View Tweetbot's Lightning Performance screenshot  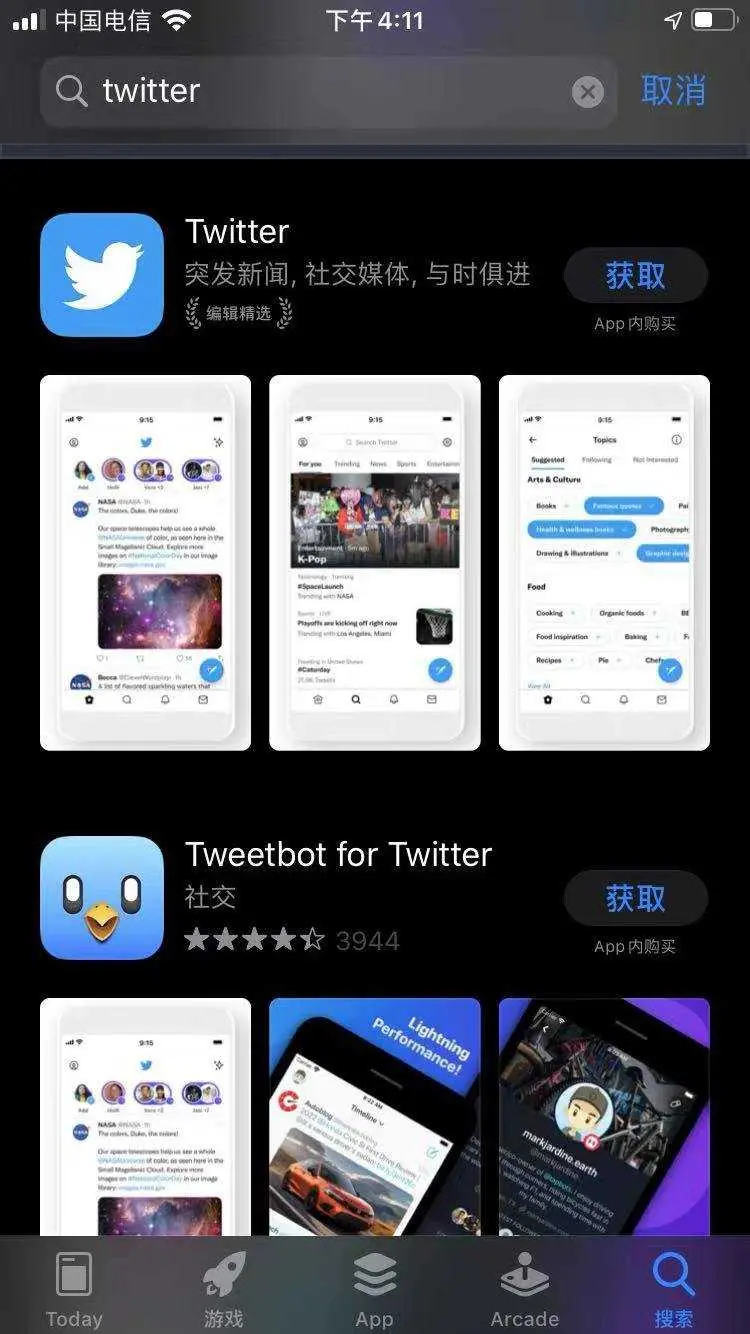tap(375, 1115)
